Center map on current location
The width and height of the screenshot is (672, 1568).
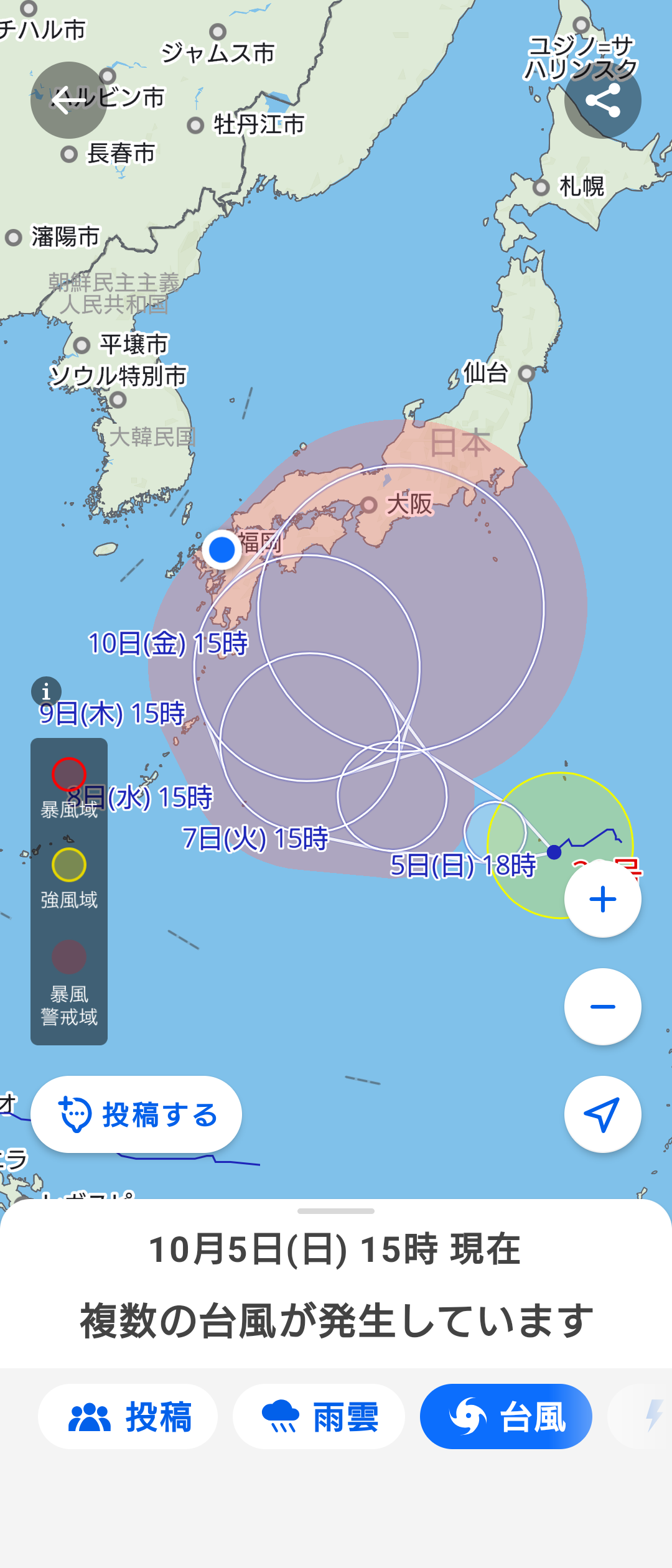pyautogui.click(x=602, y=1114)
